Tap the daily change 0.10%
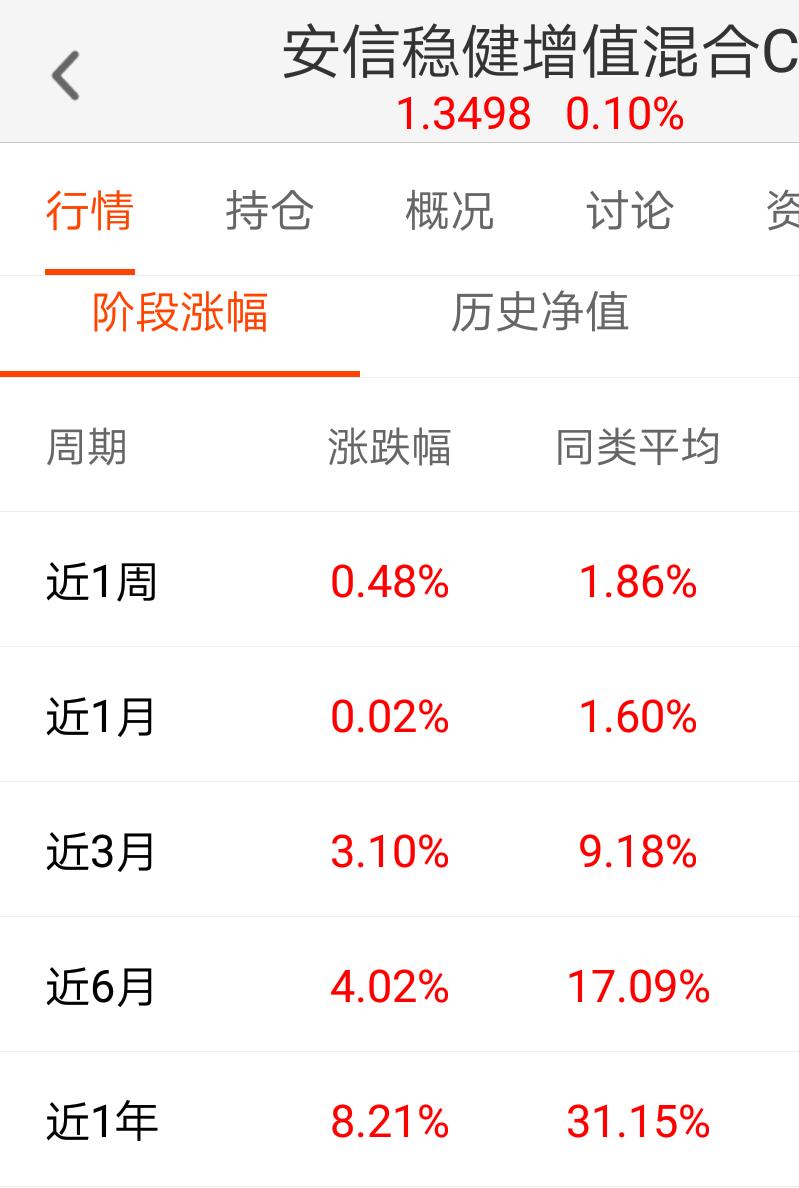This screenshot has height=1188, width=799. click(625, 114)
